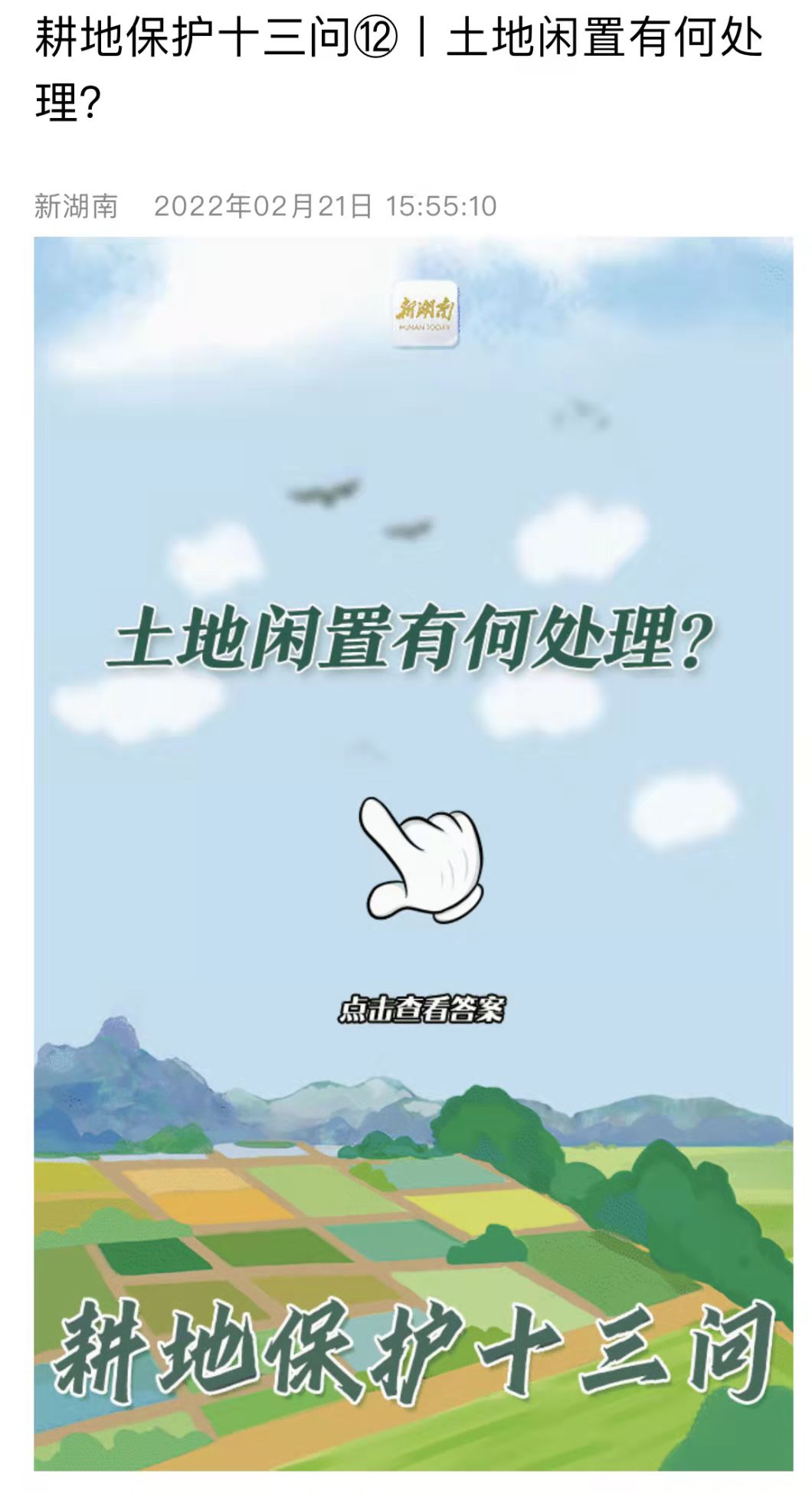
Task: Open the 土地闲置有何处理 poster image
Action: 413,853
